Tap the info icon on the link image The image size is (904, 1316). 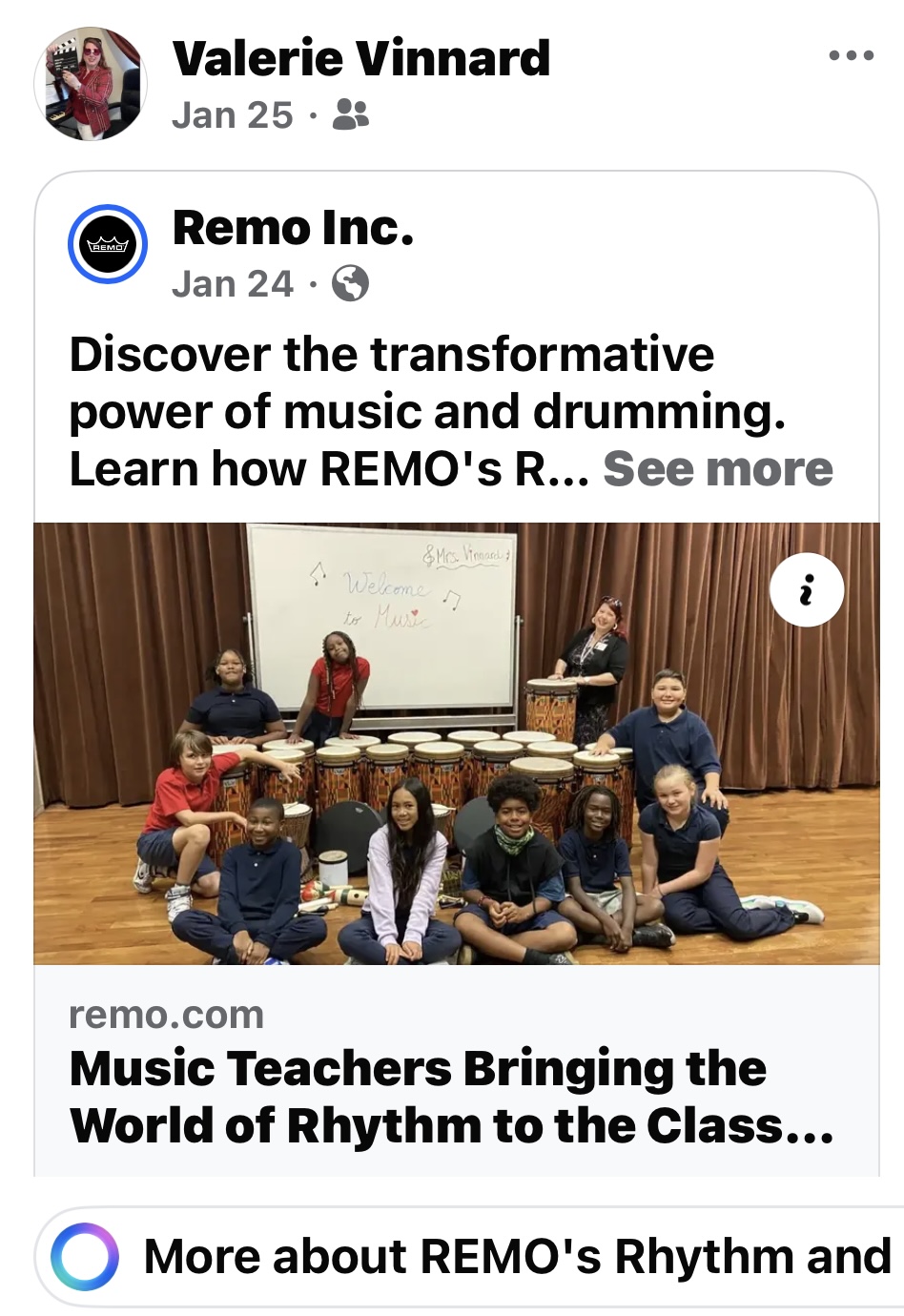click(x=807, y=591)
